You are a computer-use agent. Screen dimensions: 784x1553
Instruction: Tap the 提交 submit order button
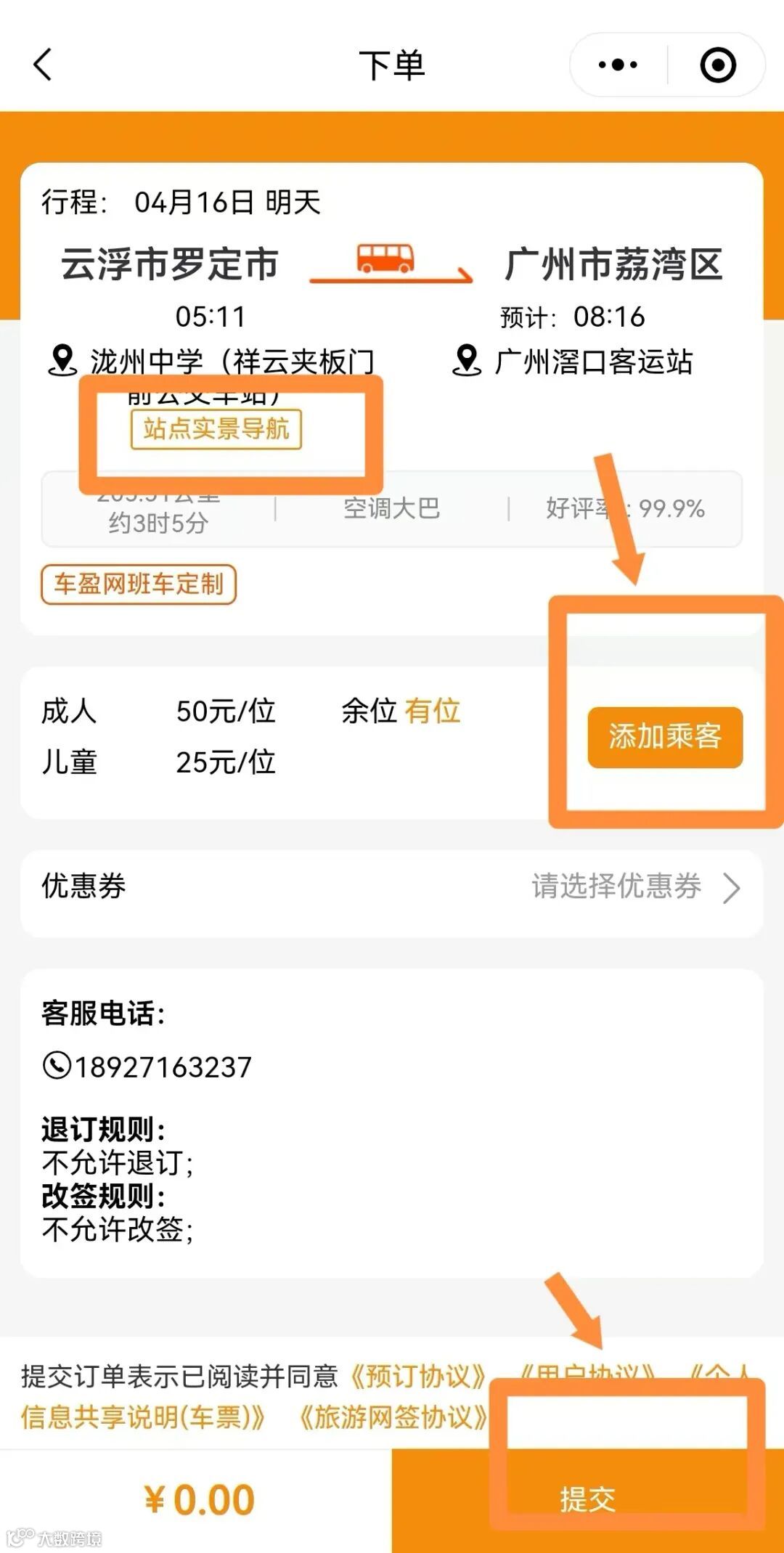pyautogui.click(x=587, y=1498)
